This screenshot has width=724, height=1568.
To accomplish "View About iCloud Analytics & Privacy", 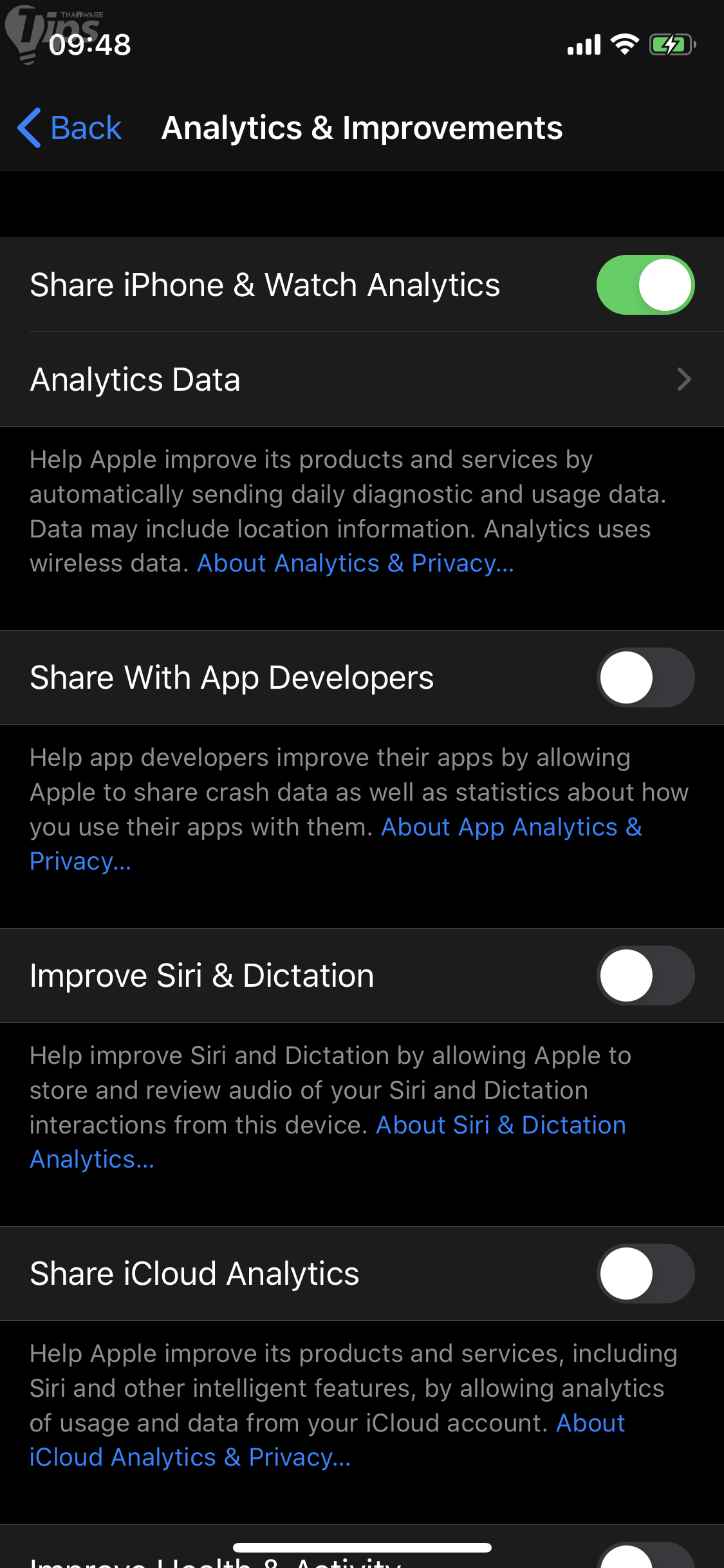I will [189, 1458].
